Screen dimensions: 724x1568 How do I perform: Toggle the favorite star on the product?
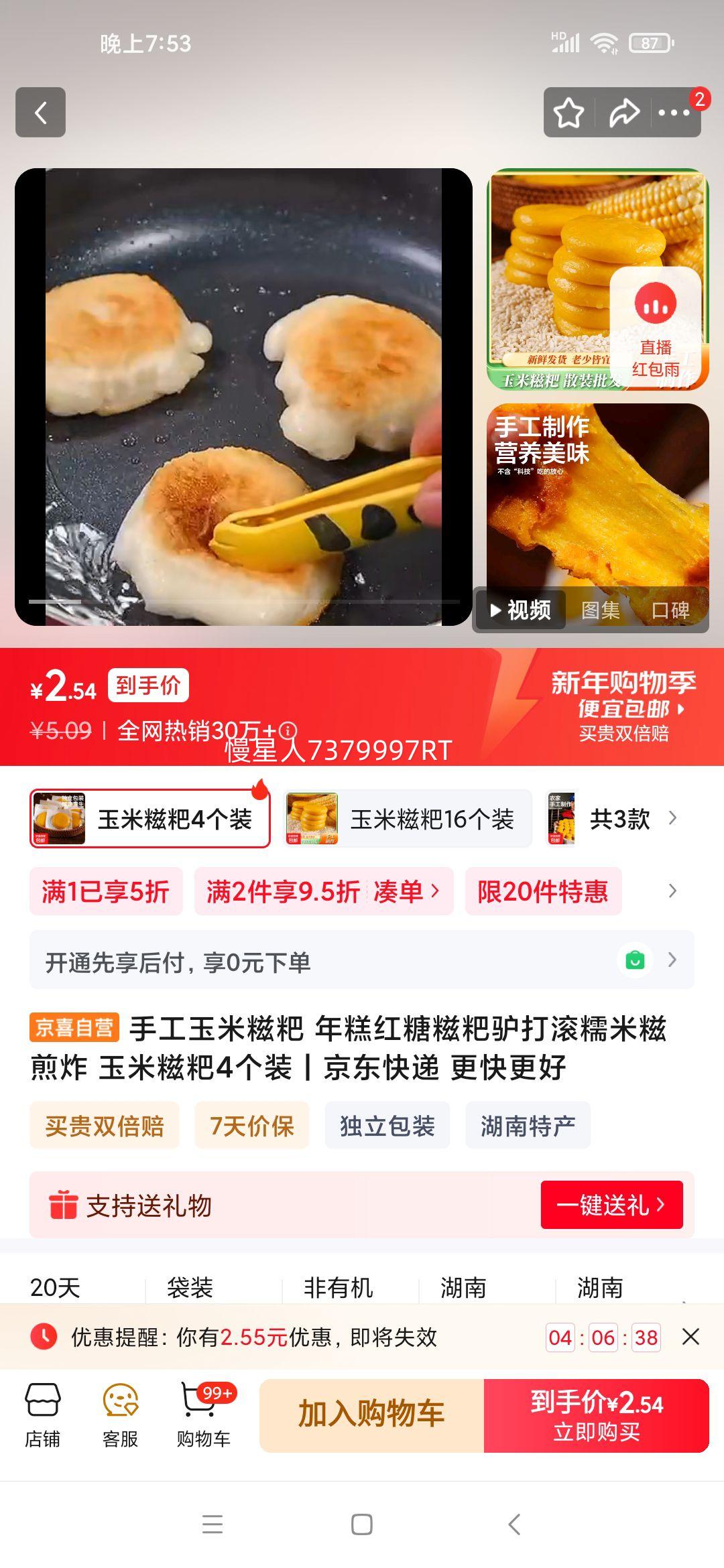(568, 111)
